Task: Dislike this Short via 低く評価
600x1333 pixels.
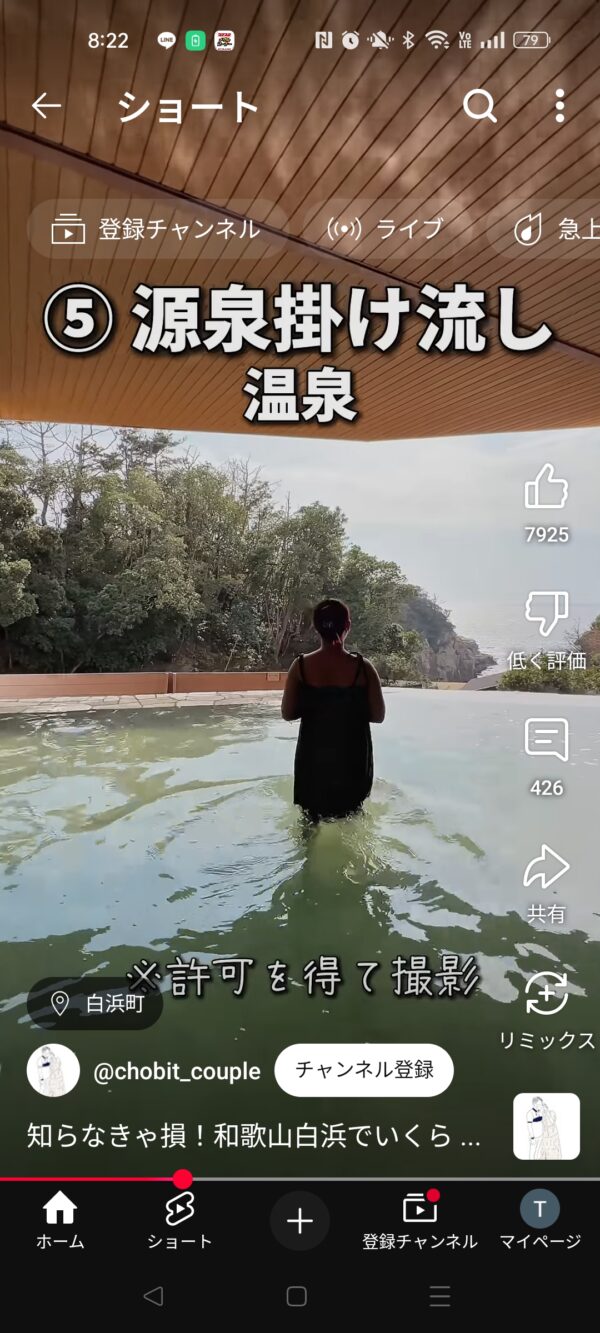Action: [x=546, y=615]
